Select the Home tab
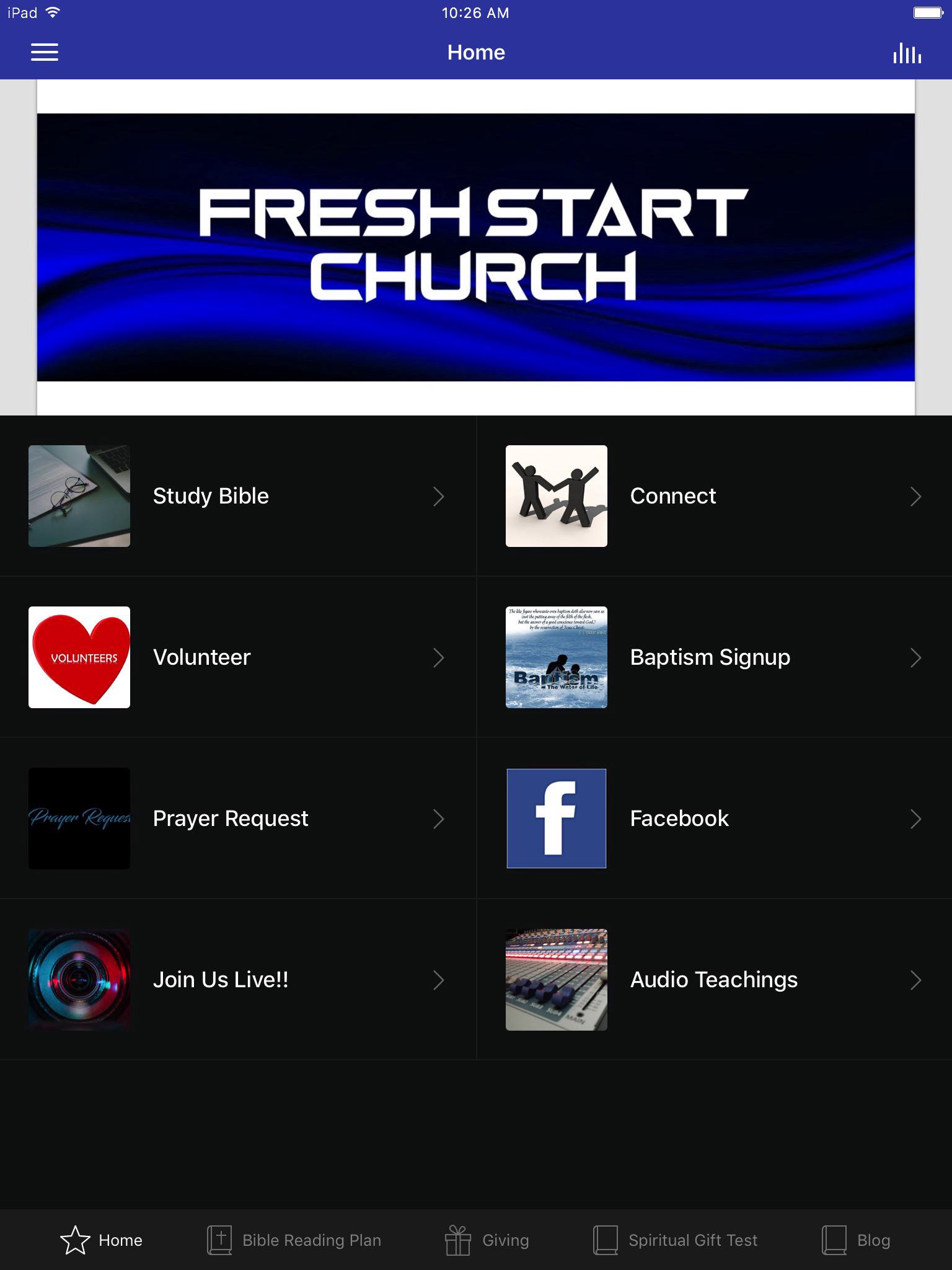 (102, 1240)
